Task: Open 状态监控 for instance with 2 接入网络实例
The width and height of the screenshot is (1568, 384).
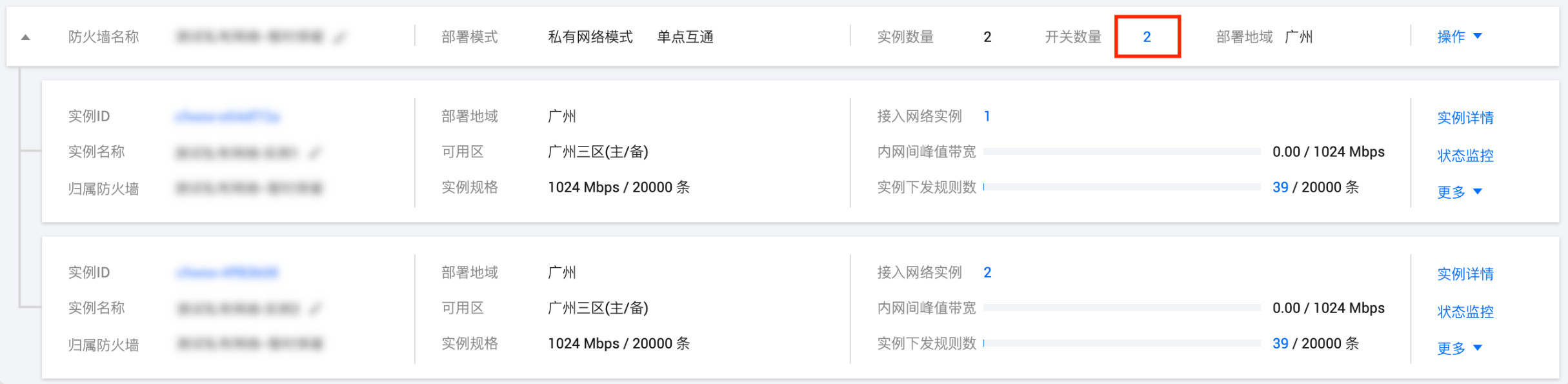Action: coord(1465,312)
